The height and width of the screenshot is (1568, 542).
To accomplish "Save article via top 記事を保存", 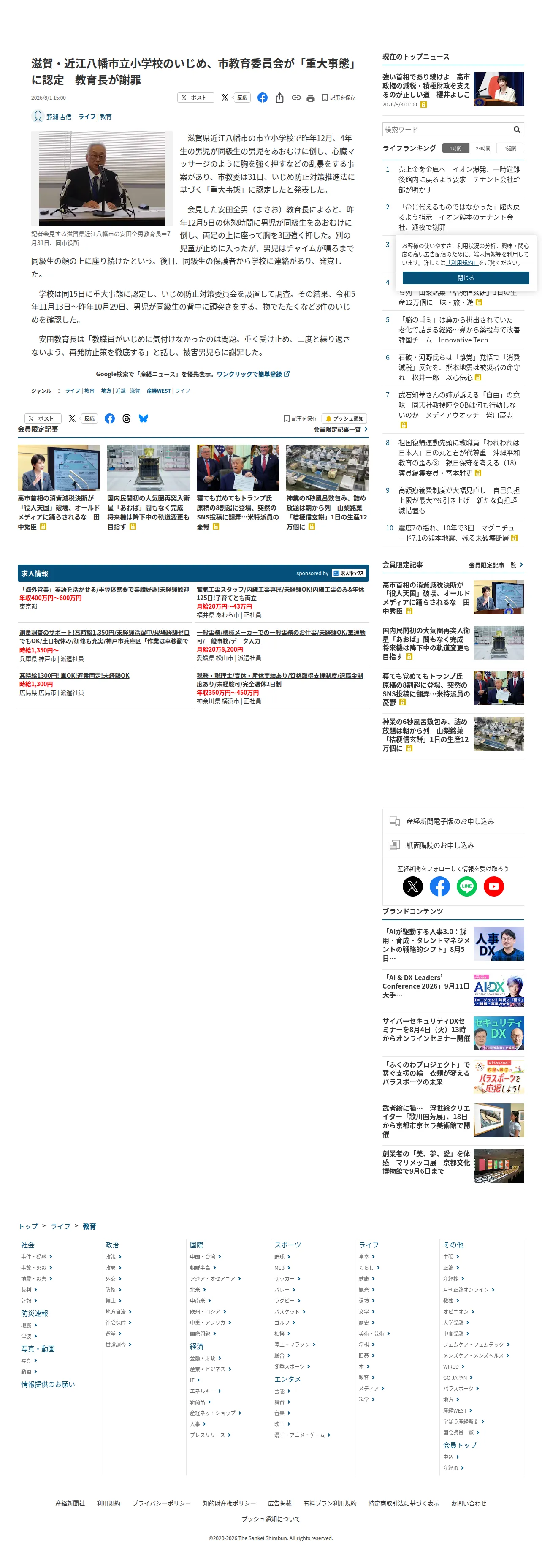I will point(338,98).
